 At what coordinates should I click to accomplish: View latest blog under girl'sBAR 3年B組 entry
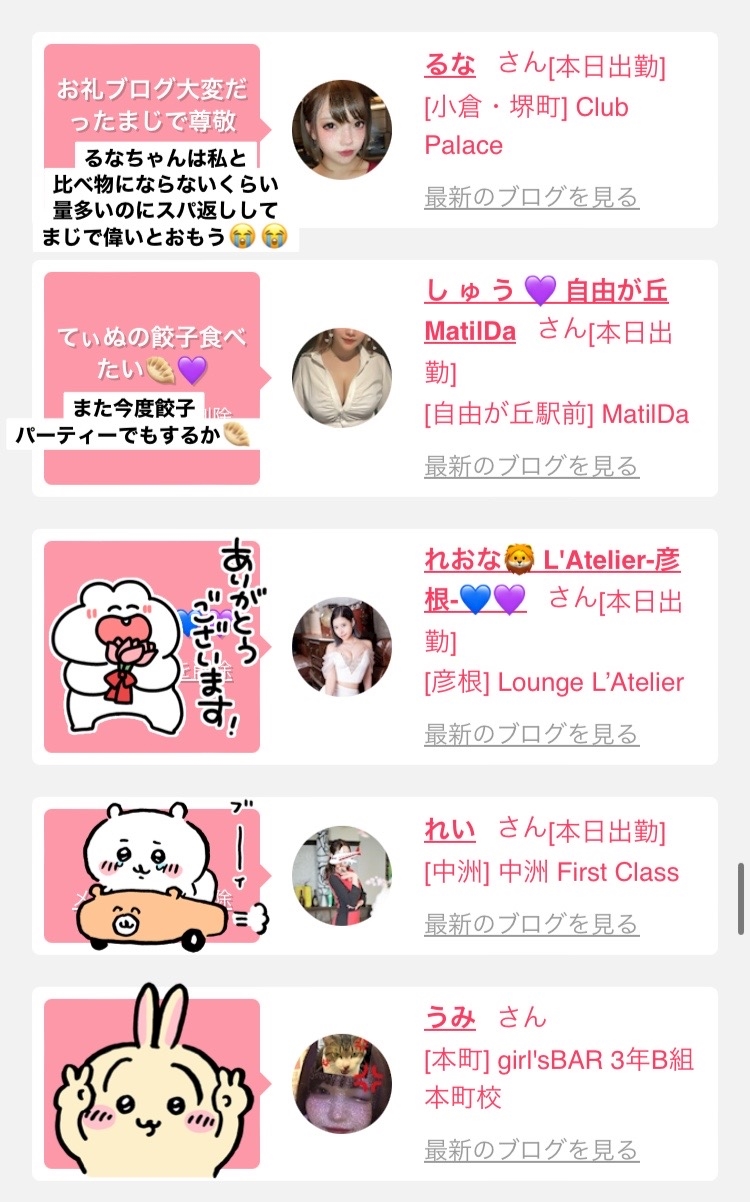531,1149
